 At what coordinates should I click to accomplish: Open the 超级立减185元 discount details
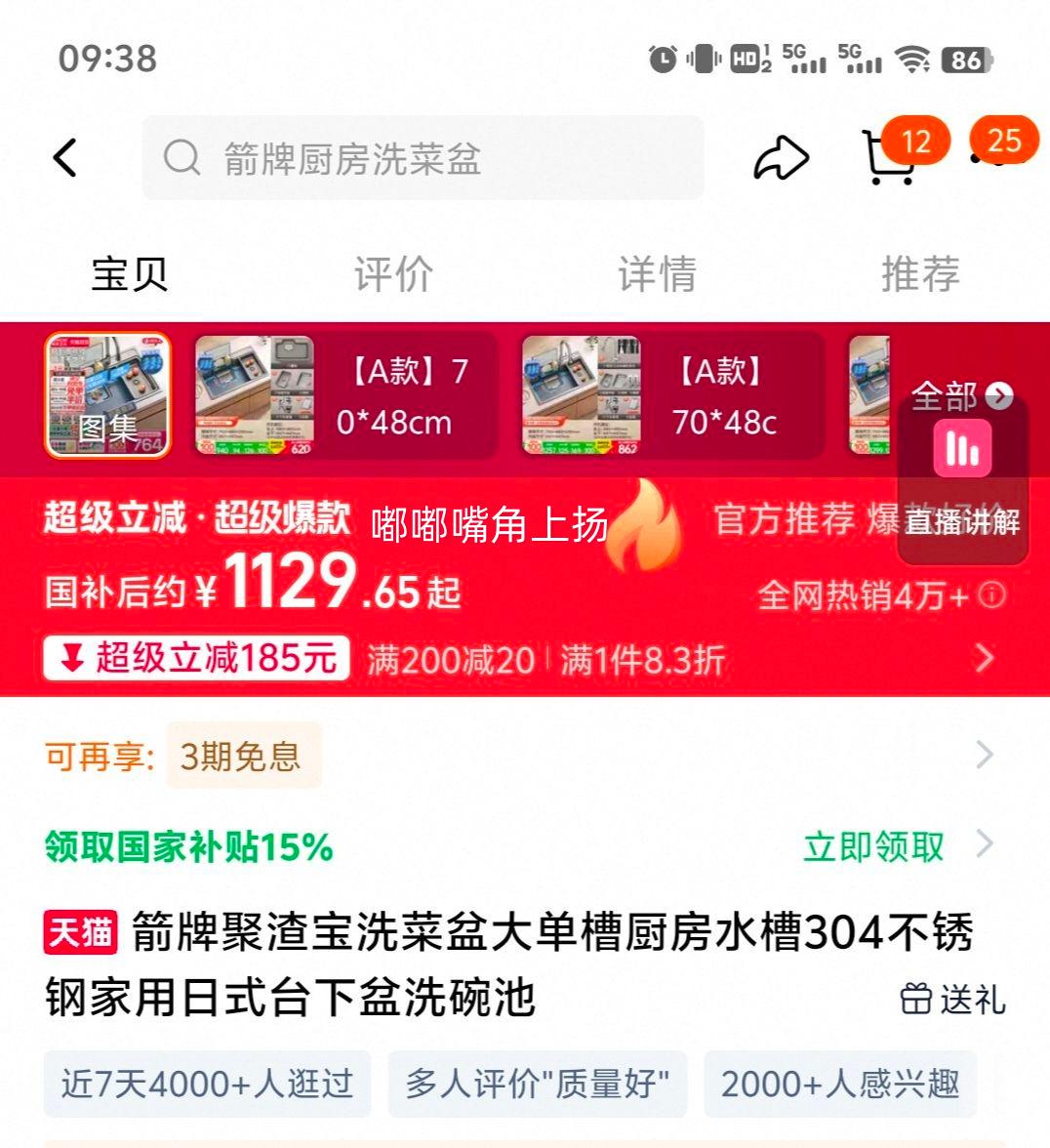point(196,658)
